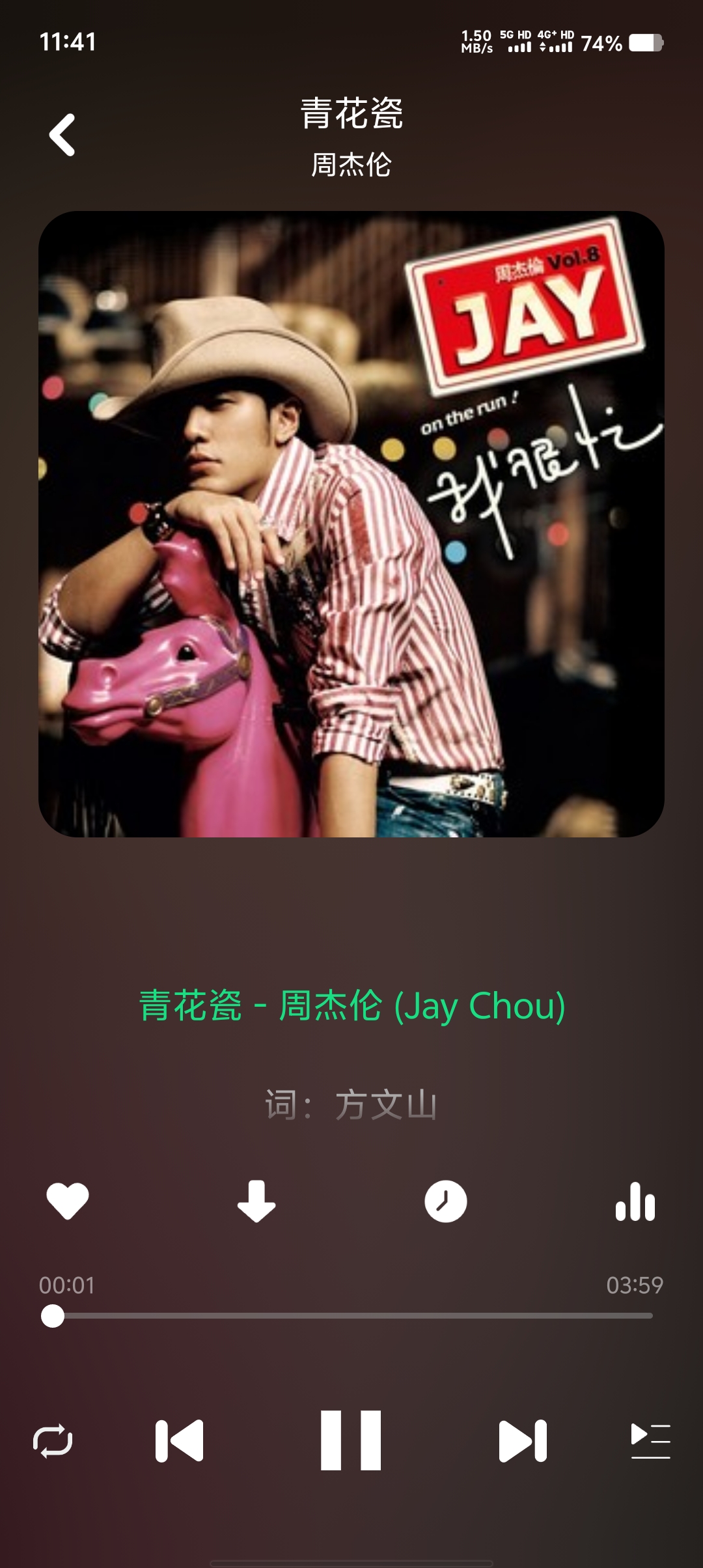Go back using the top-left arrow

(x=62, y=135)
